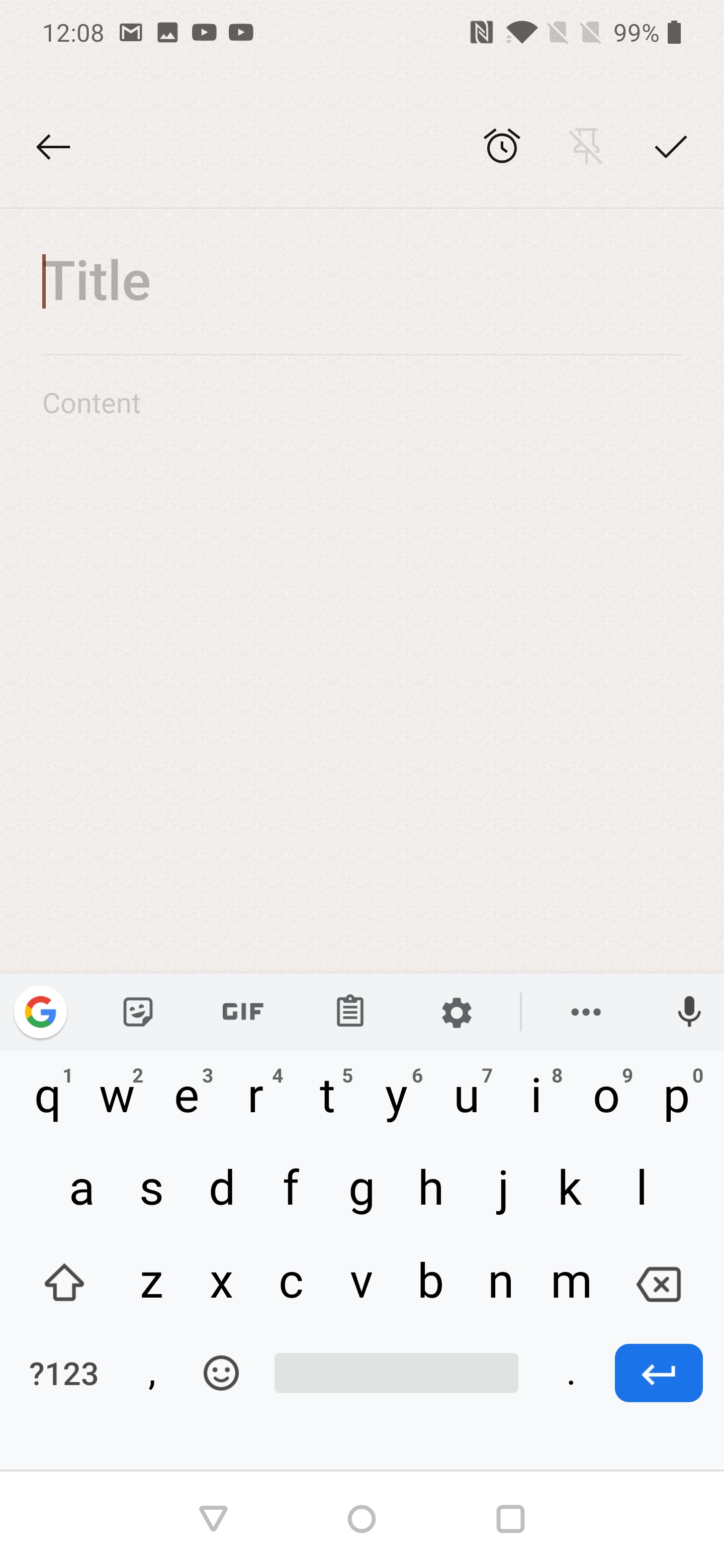Start voice typing with the microphone

pyautogui.click(x=689, y=1012)
